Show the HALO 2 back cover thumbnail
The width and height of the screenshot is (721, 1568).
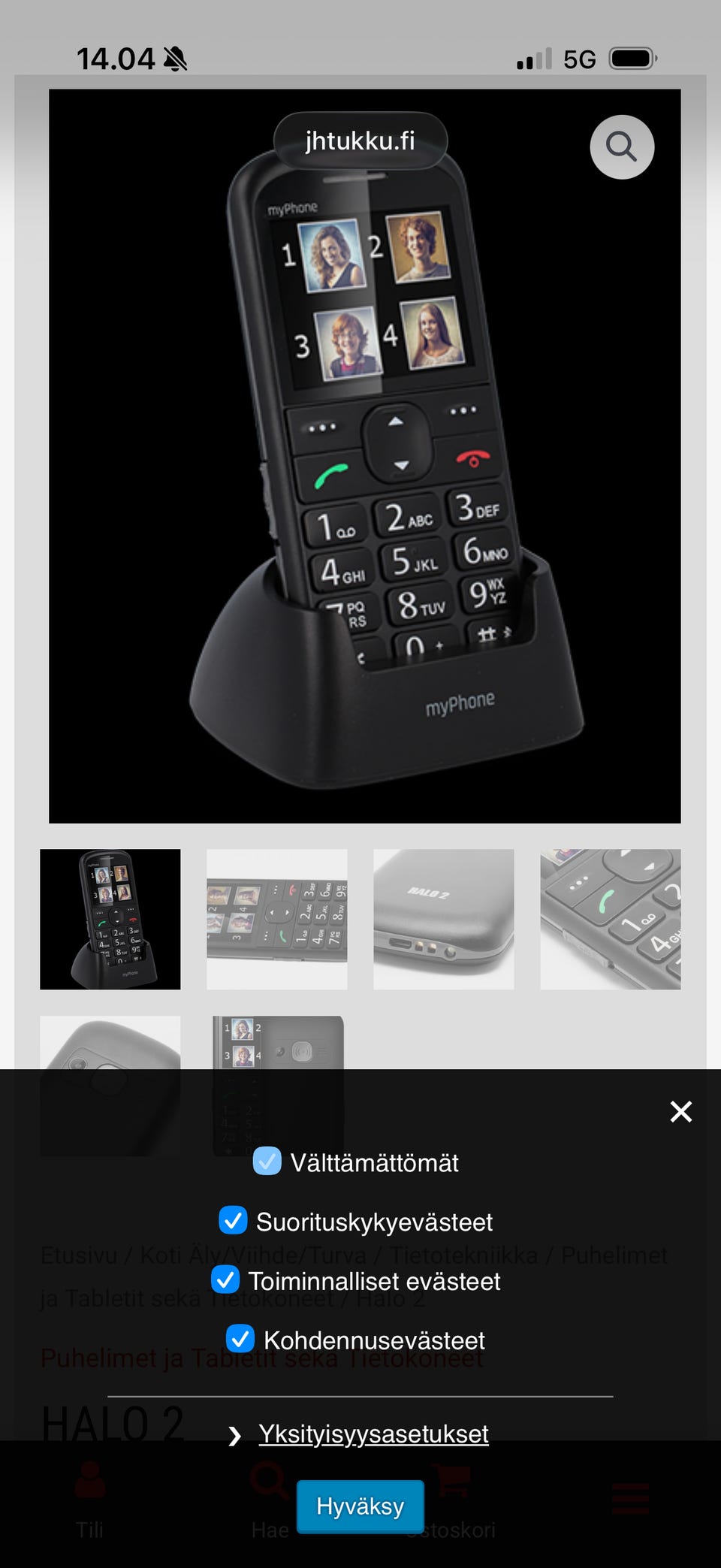point(444,919)
